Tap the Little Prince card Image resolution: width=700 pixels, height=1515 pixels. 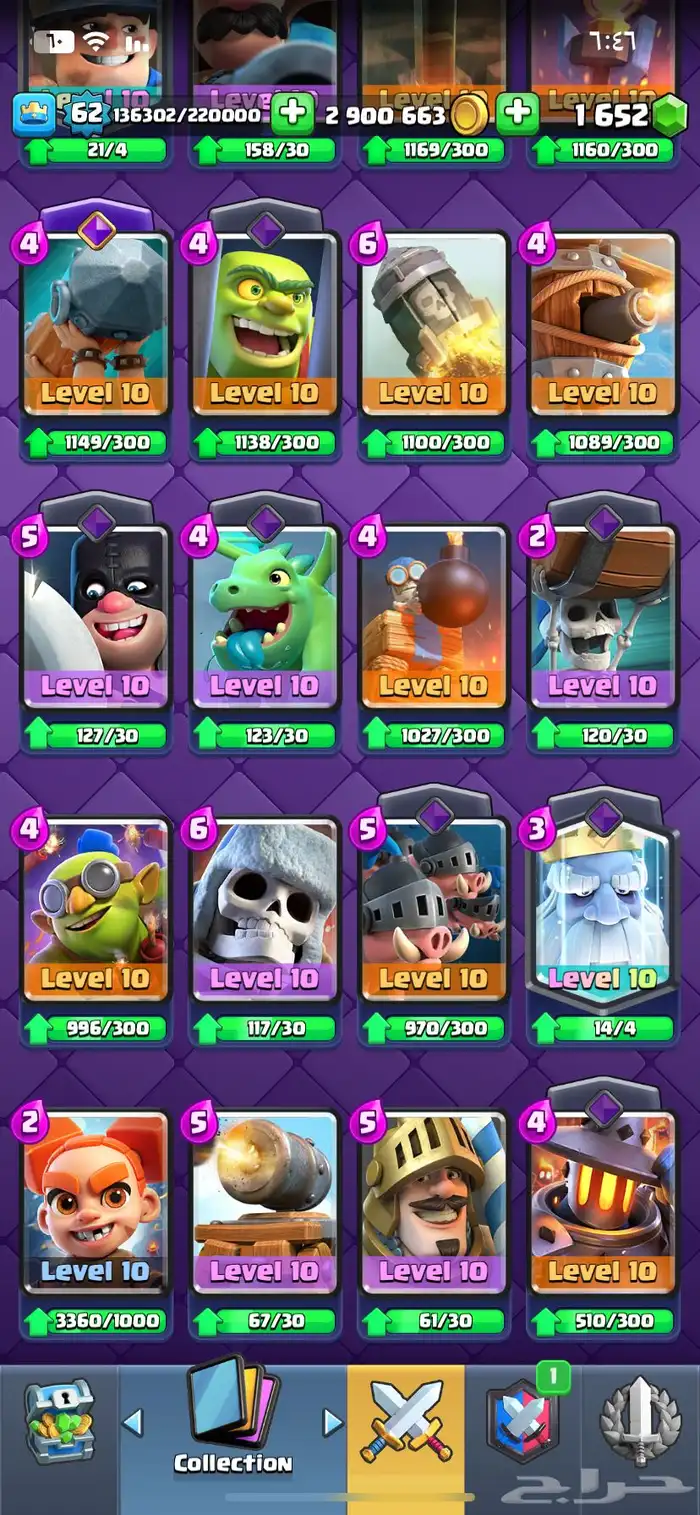pos(94,1200)
